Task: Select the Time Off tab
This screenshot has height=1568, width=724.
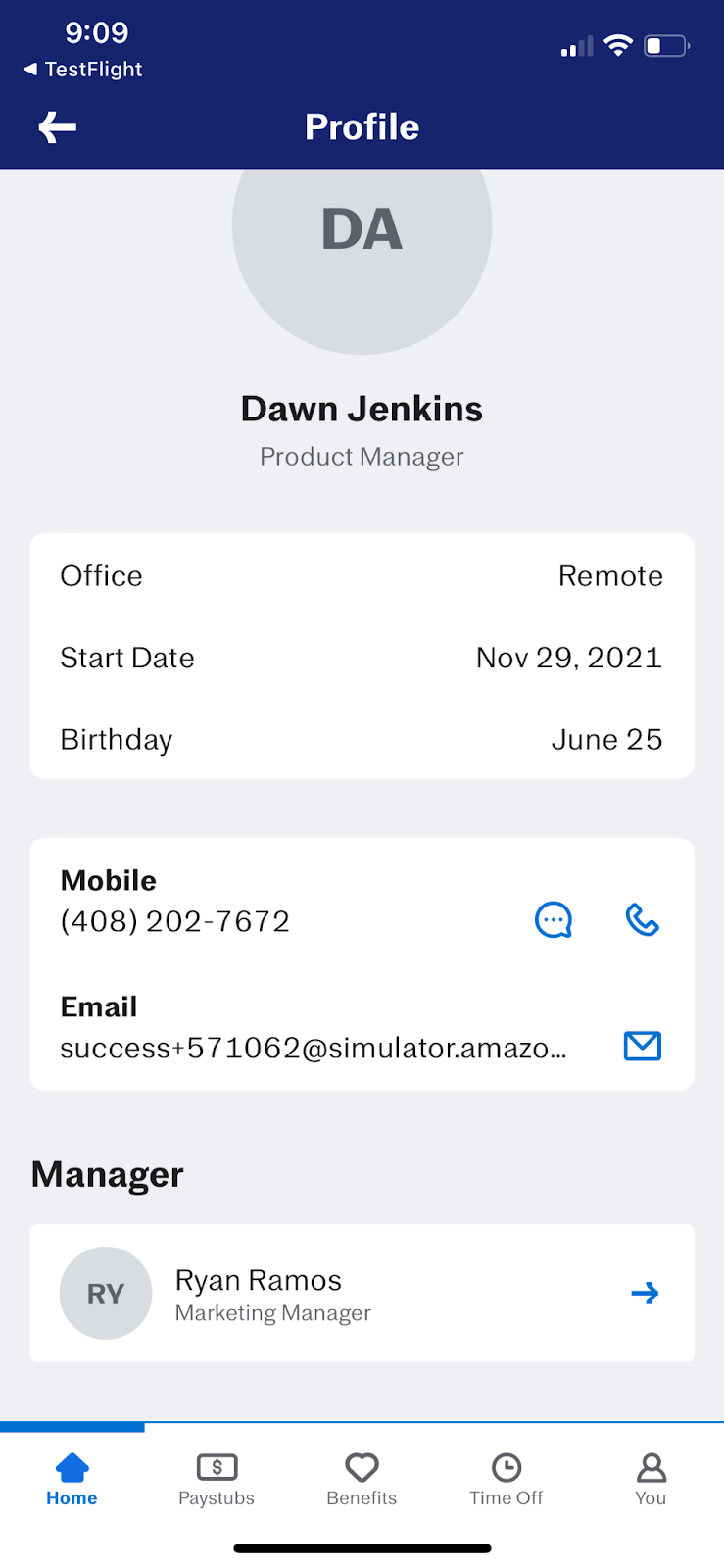Action: click(507, 1480)
